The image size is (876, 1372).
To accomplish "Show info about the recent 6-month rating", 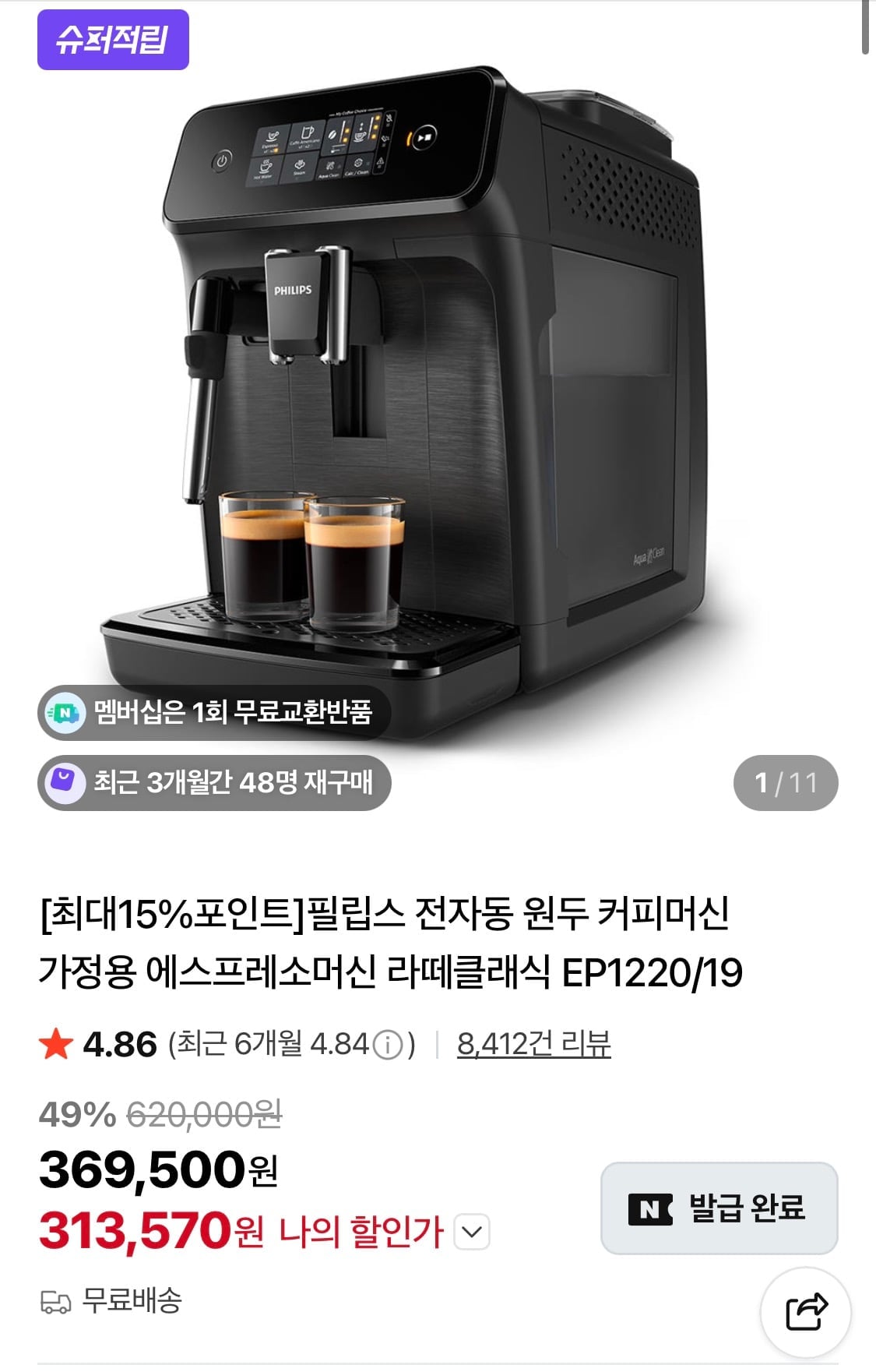I will click(x=388, y=1046).
